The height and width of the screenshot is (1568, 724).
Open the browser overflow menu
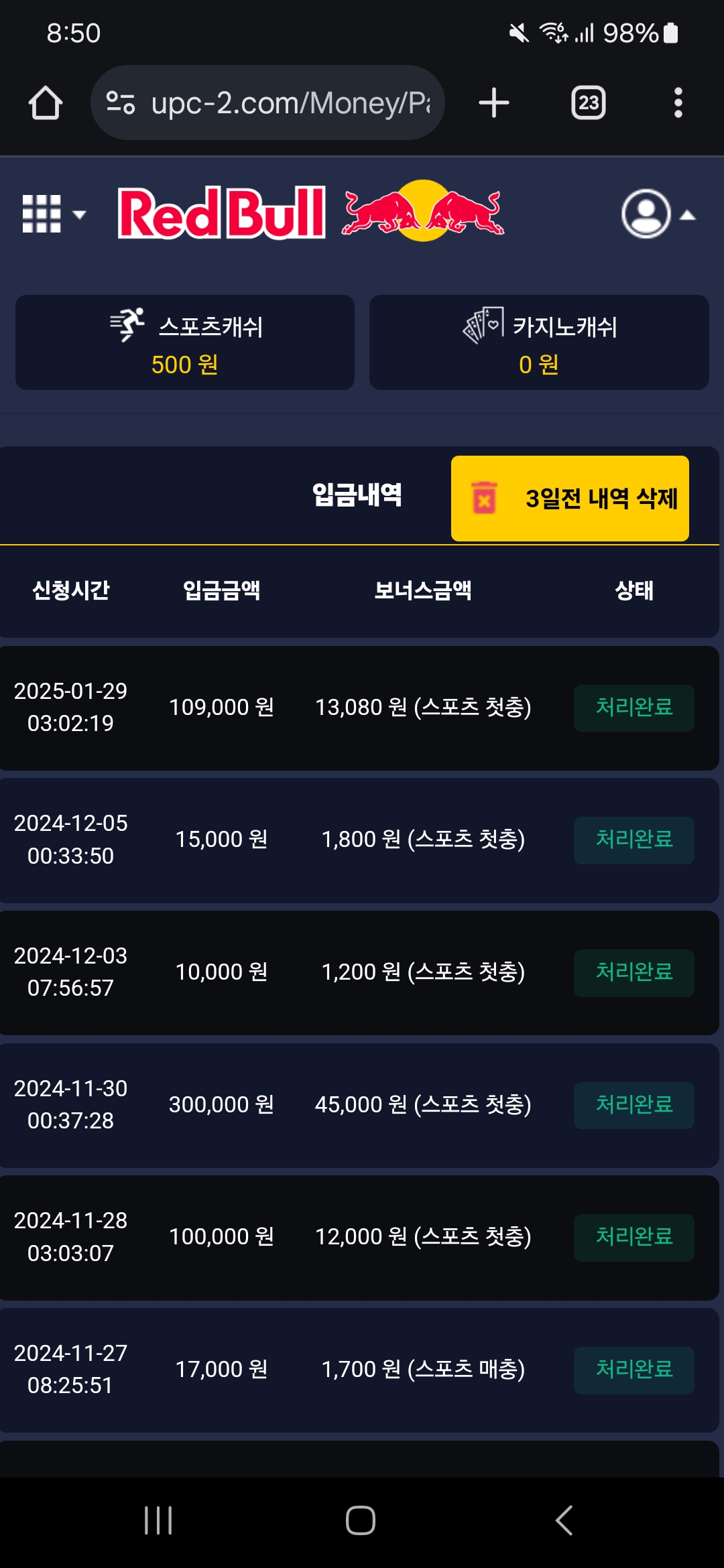click(678, 103)
